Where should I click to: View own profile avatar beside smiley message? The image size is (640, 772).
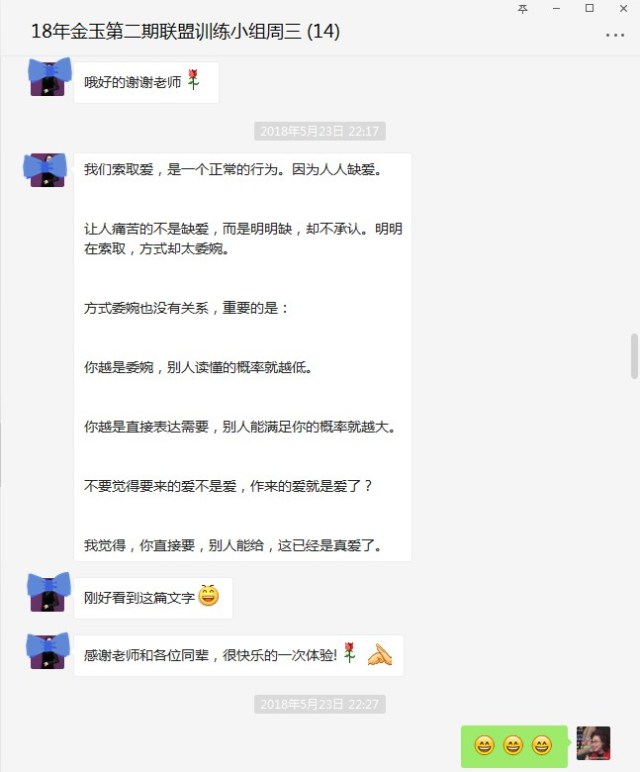594,743
